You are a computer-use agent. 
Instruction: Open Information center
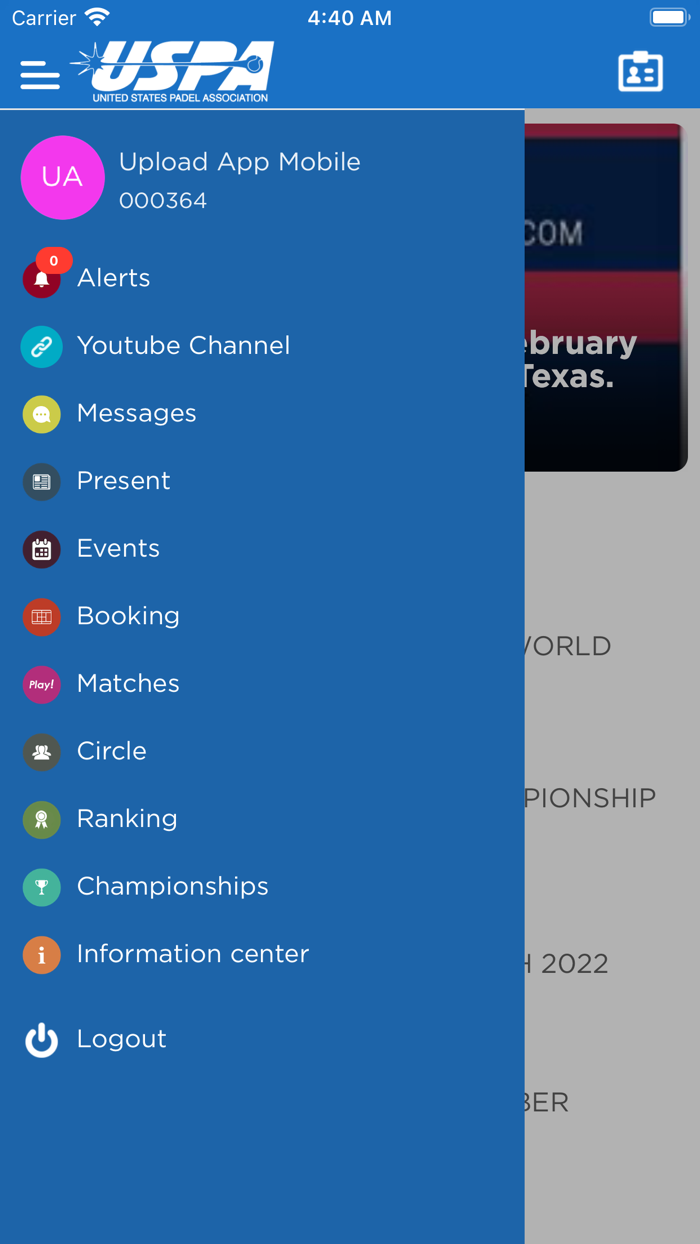[192, 954]
